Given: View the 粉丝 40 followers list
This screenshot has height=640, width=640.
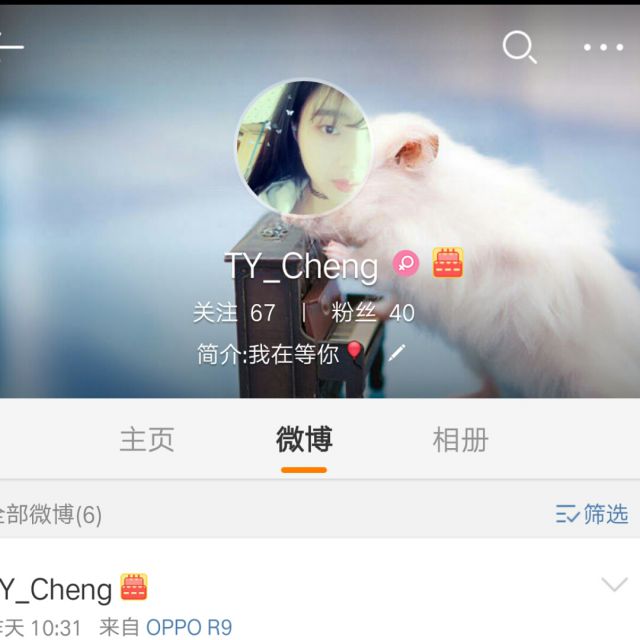Looking at the screenshot, I should (x=373, y=313).
